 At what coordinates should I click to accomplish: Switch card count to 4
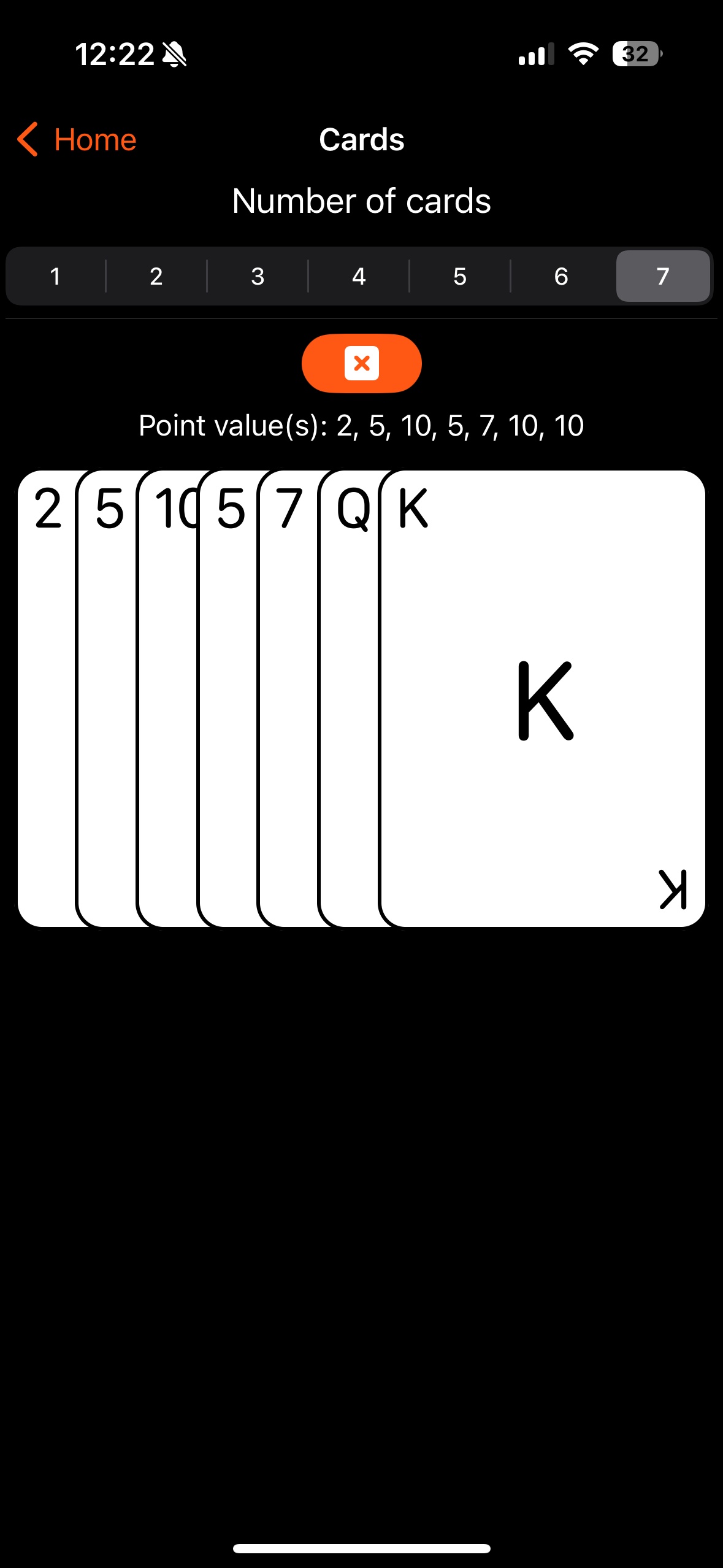[359, 276]
